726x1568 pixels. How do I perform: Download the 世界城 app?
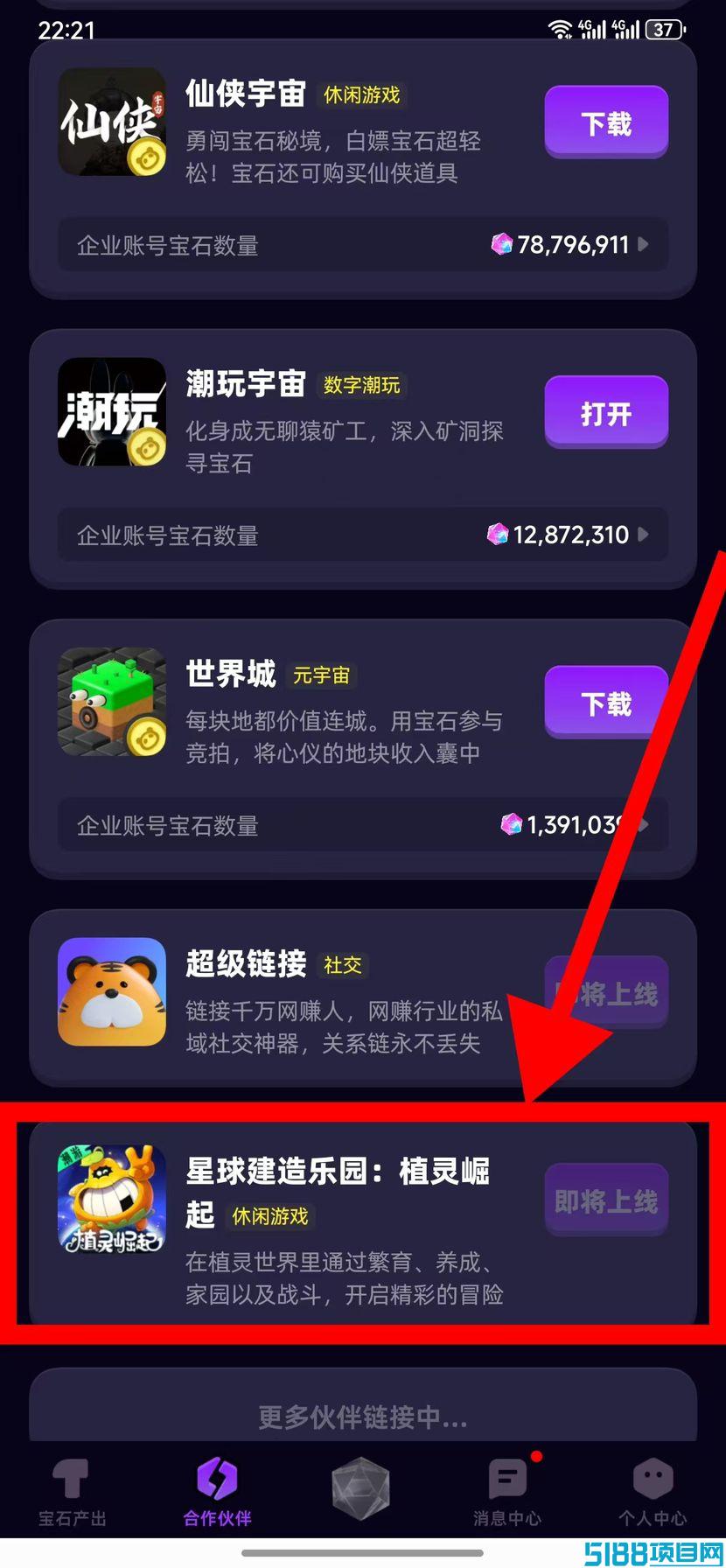click(x=606, y=703)
